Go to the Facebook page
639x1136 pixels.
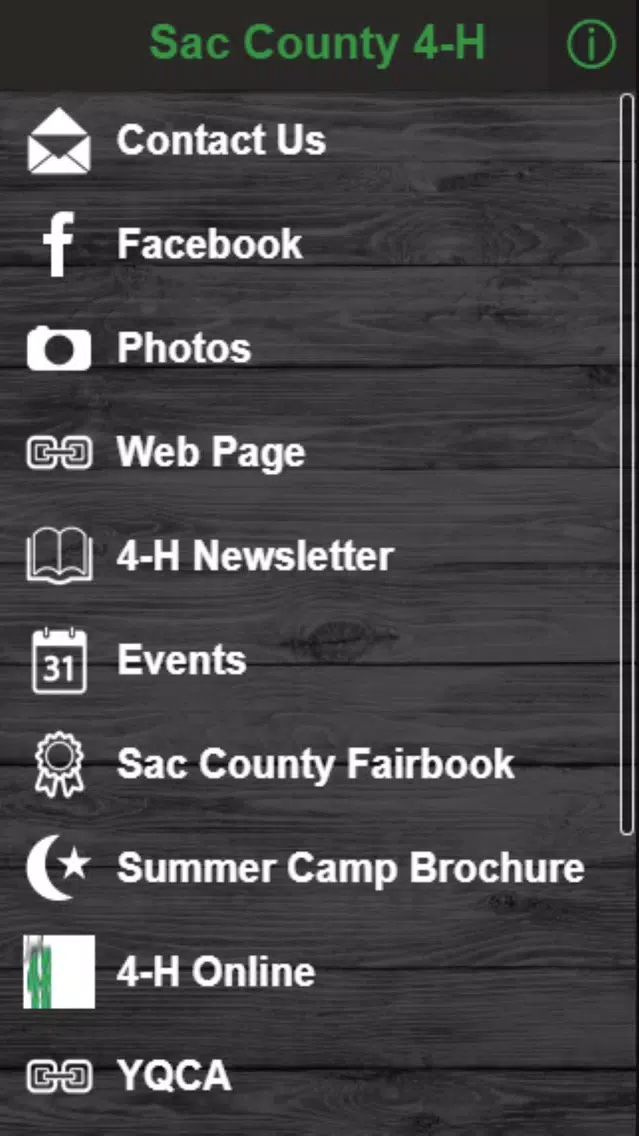209,245
